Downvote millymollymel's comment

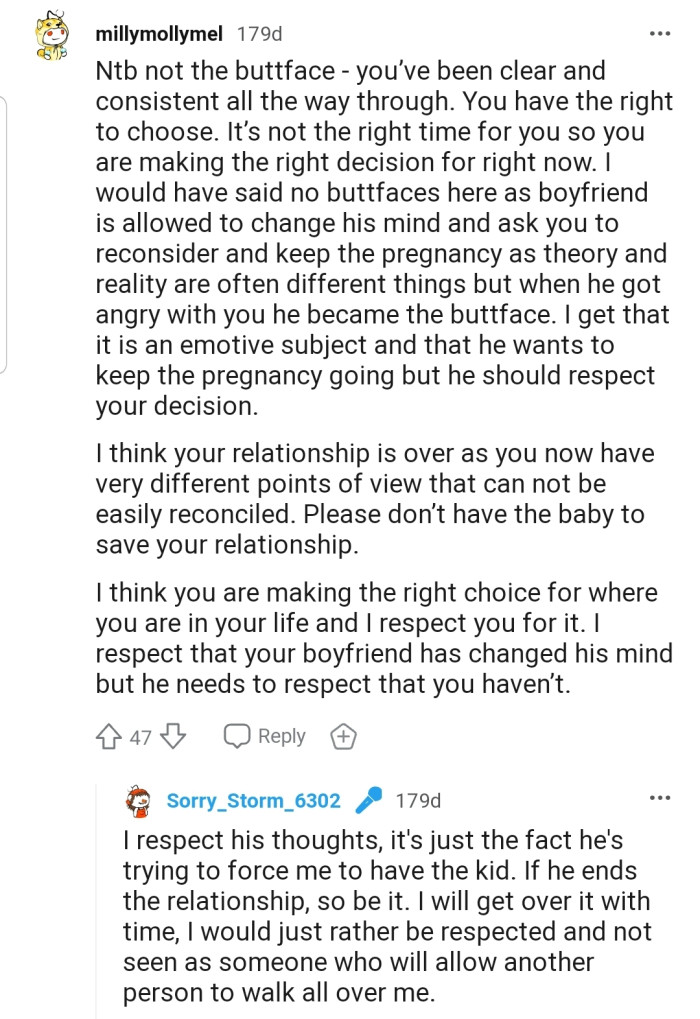(174, 737)
